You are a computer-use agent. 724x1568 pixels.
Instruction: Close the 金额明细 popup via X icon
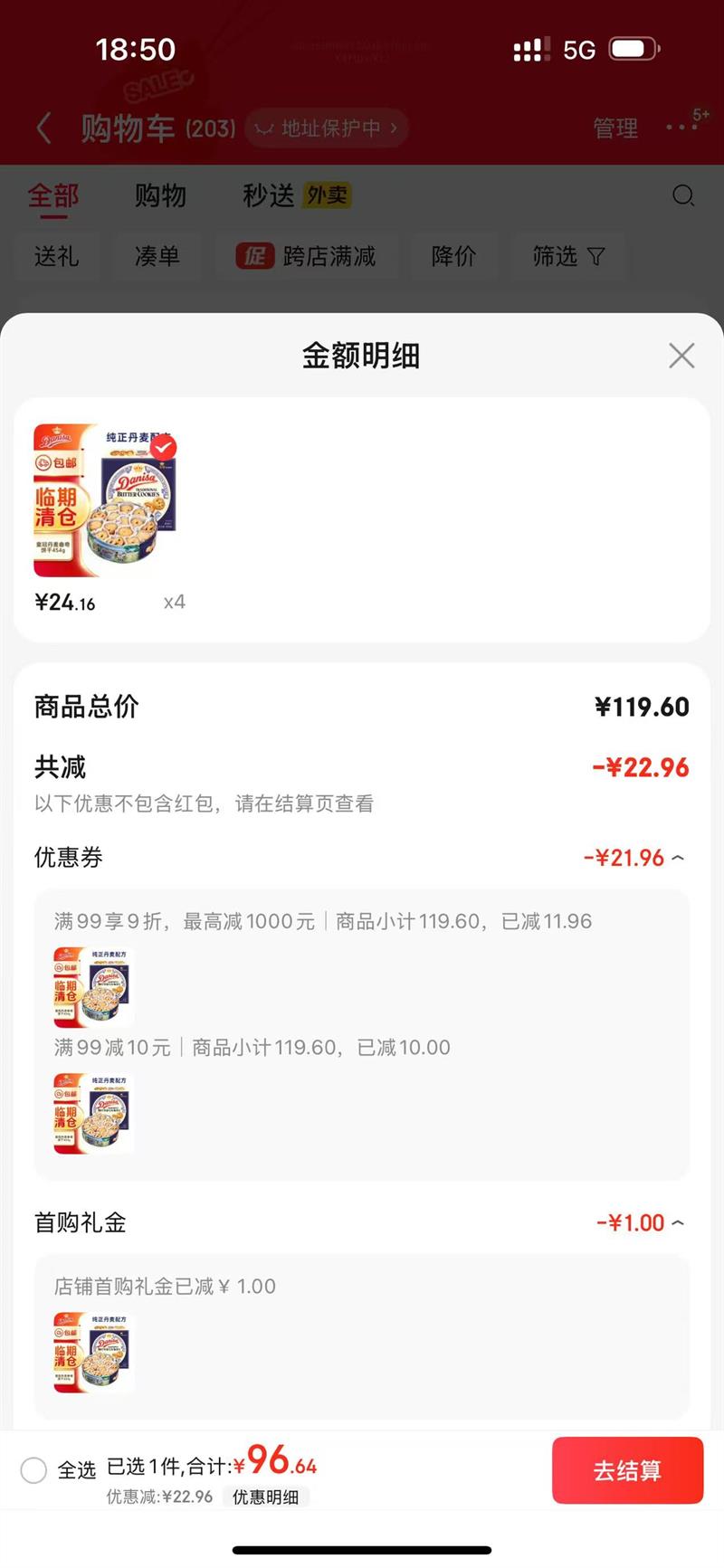click(x=681, y=356)
